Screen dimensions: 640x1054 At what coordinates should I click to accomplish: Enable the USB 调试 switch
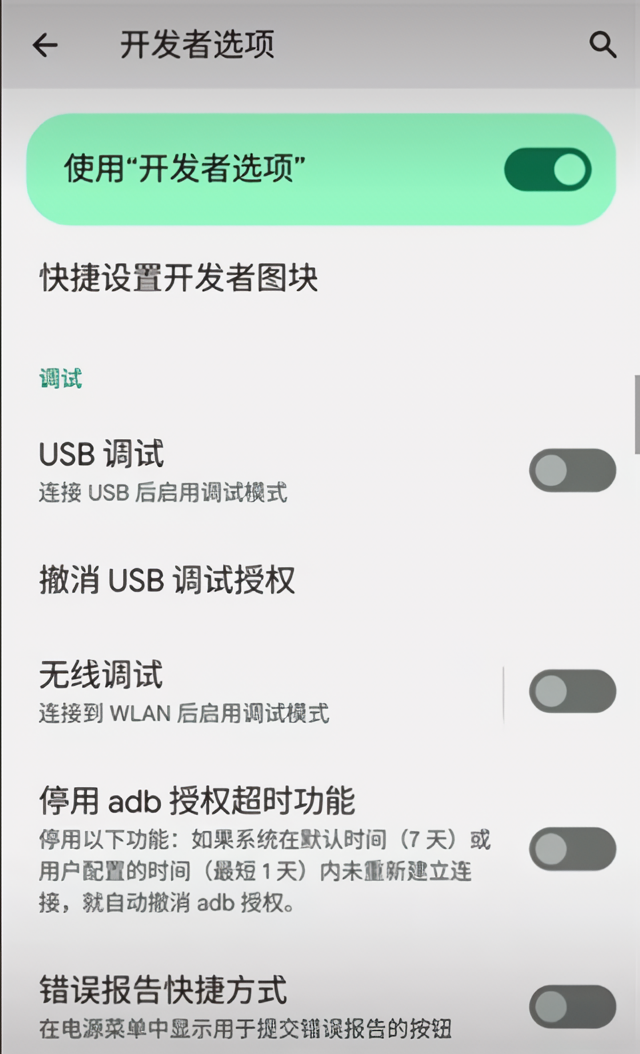point(572,470)
